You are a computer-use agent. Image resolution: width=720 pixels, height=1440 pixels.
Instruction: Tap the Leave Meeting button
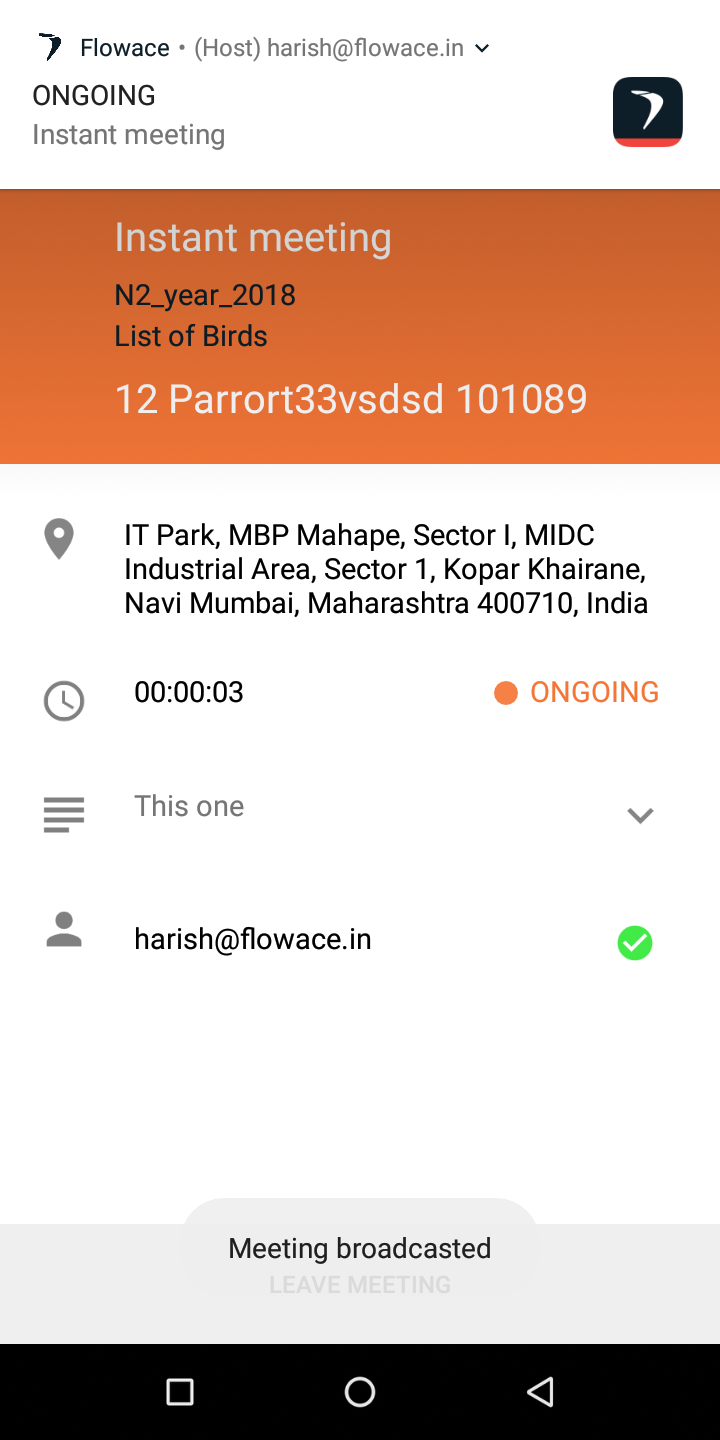[x=360, y=1285]
